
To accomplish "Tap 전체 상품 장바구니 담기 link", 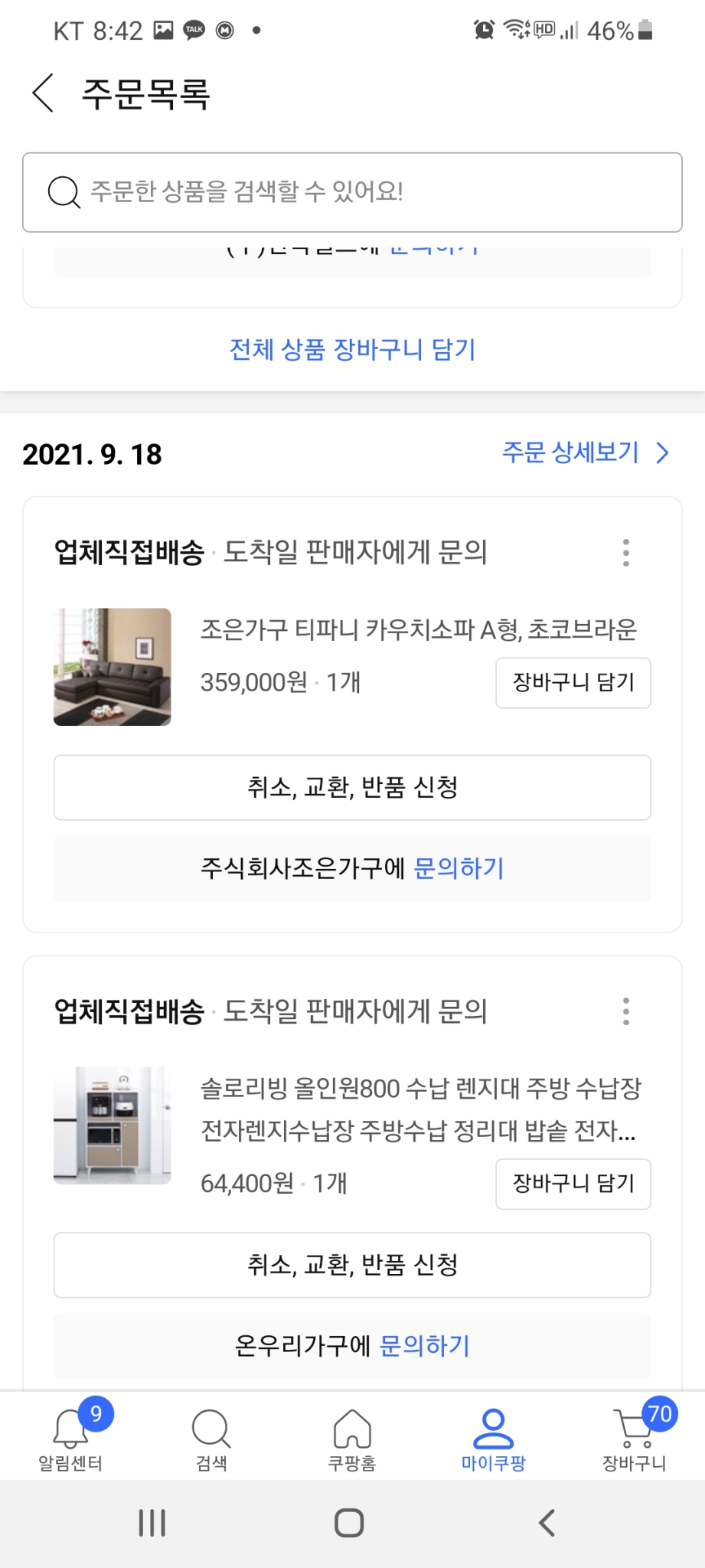I will [352, 350].
